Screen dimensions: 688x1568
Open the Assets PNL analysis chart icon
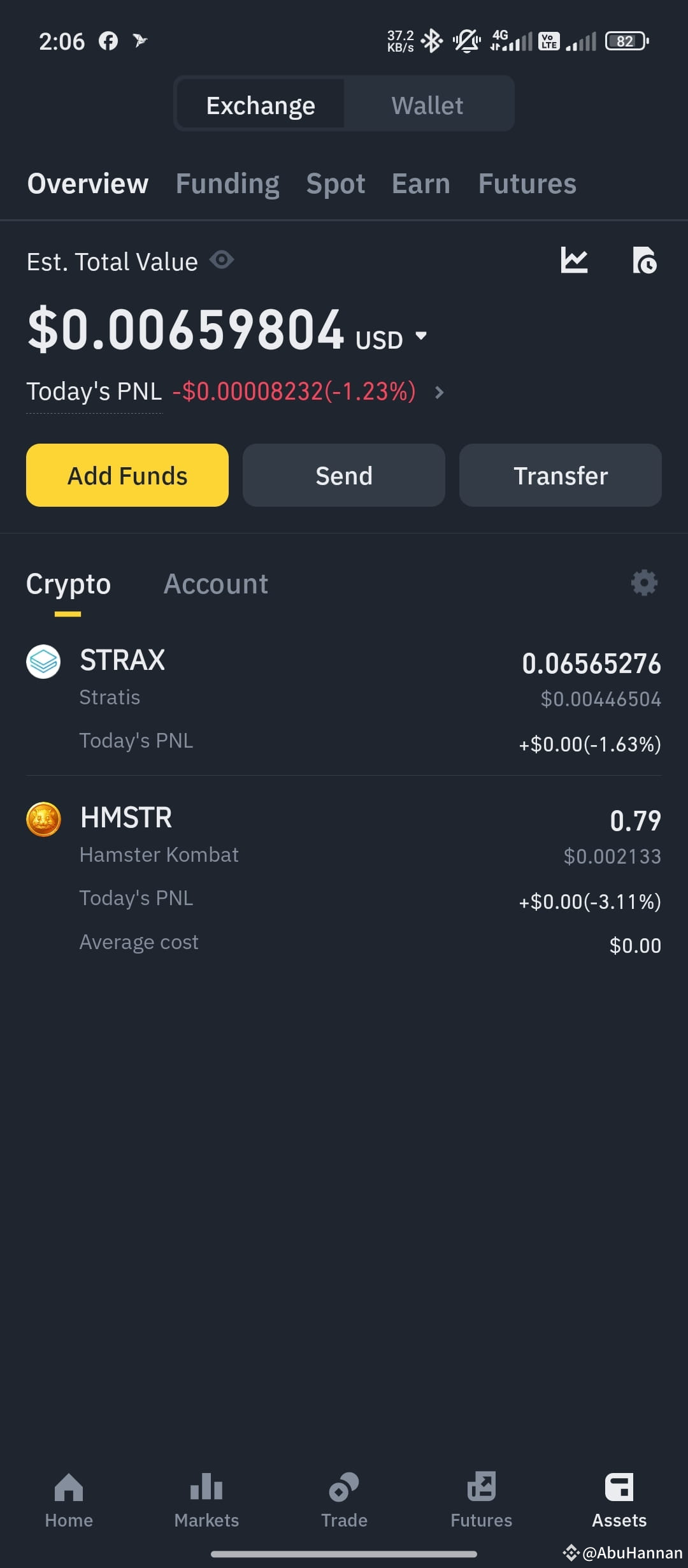coord(574,260)
